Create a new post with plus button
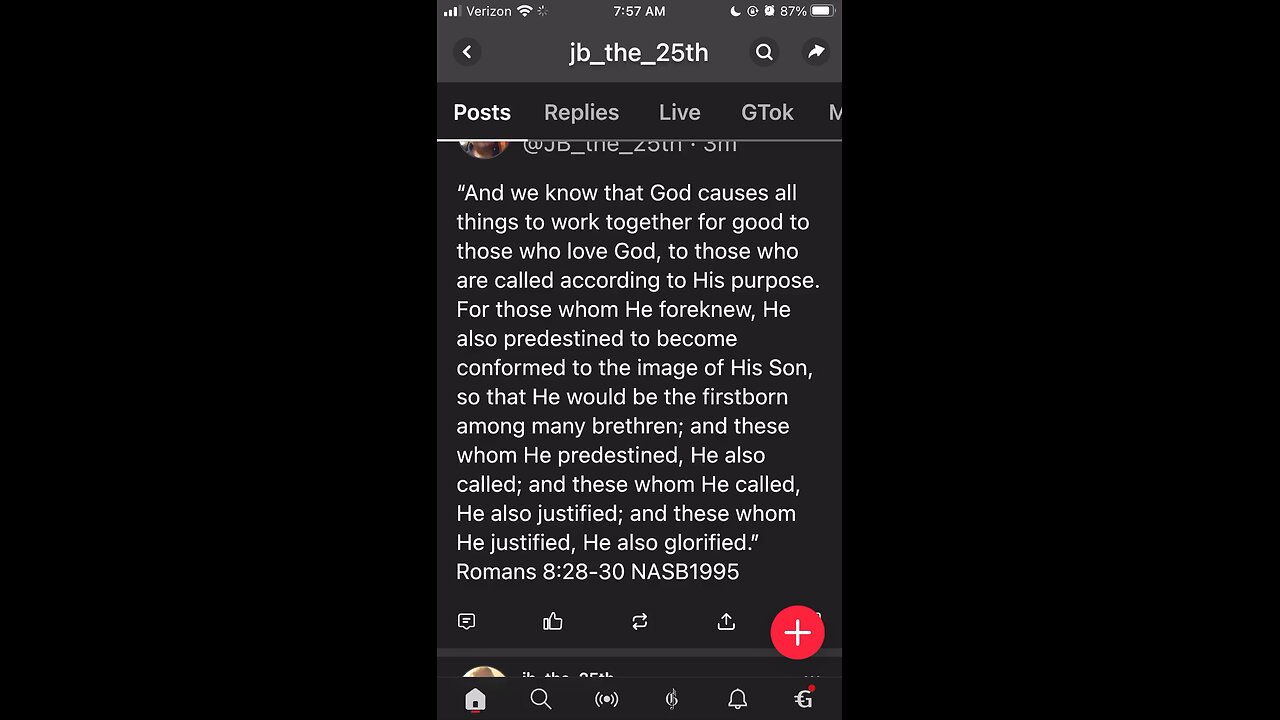The width and height of the screenshot is (1280, 720). 797,632
